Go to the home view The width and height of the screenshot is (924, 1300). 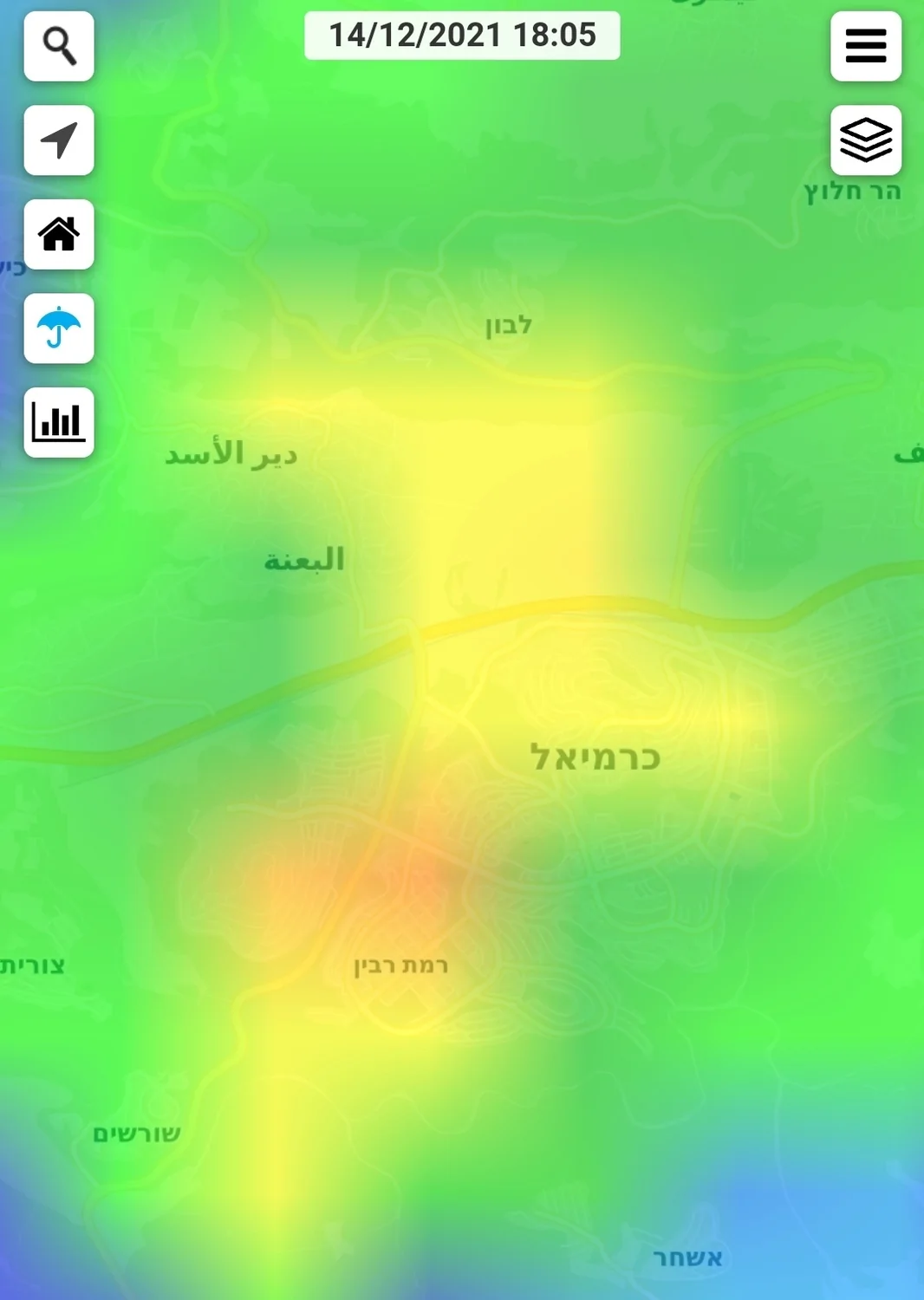[x=59, y=234]
